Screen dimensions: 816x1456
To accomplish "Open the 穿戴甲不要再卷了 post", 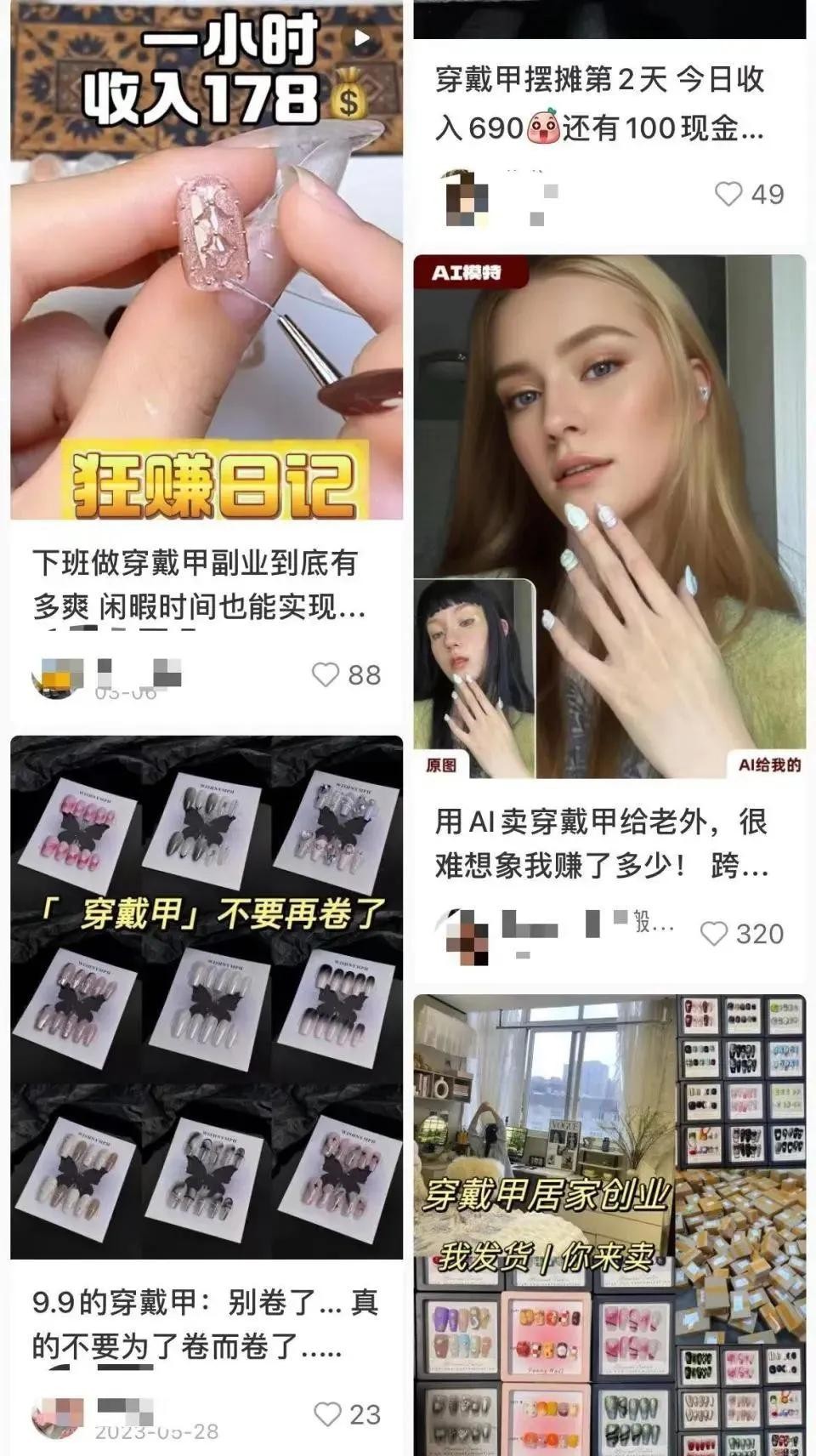I will coord(206,997).
